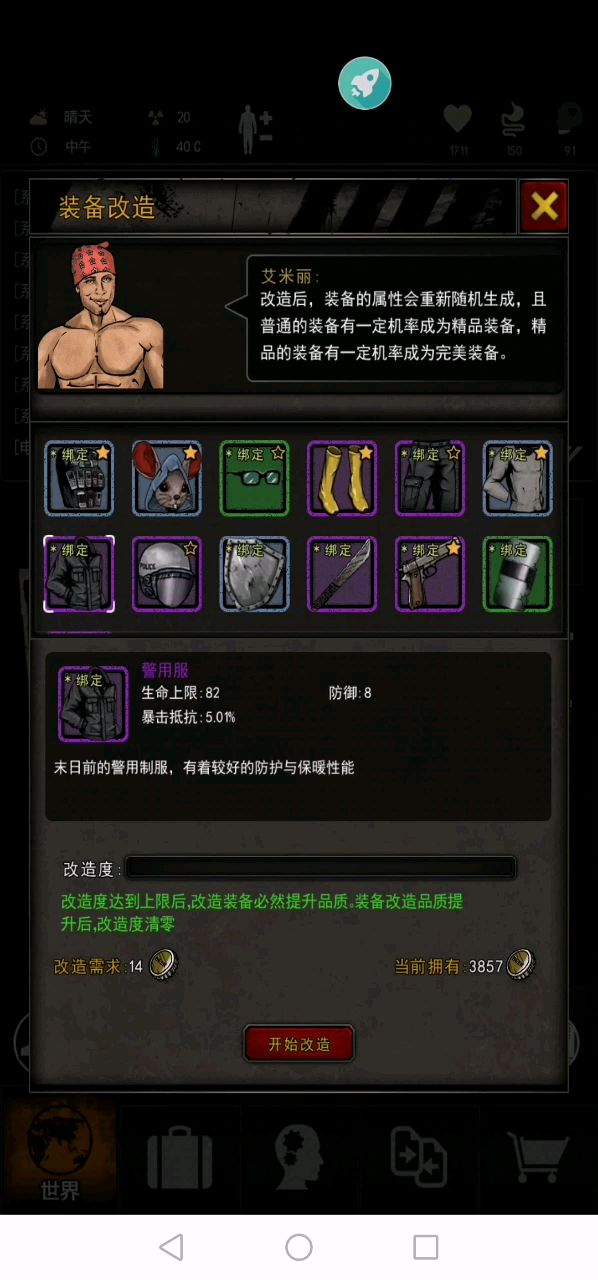The width and height of the screenshot is (598, 1280).
Task: Select the machete weapon slot
Action: click(x=342, y=574)
